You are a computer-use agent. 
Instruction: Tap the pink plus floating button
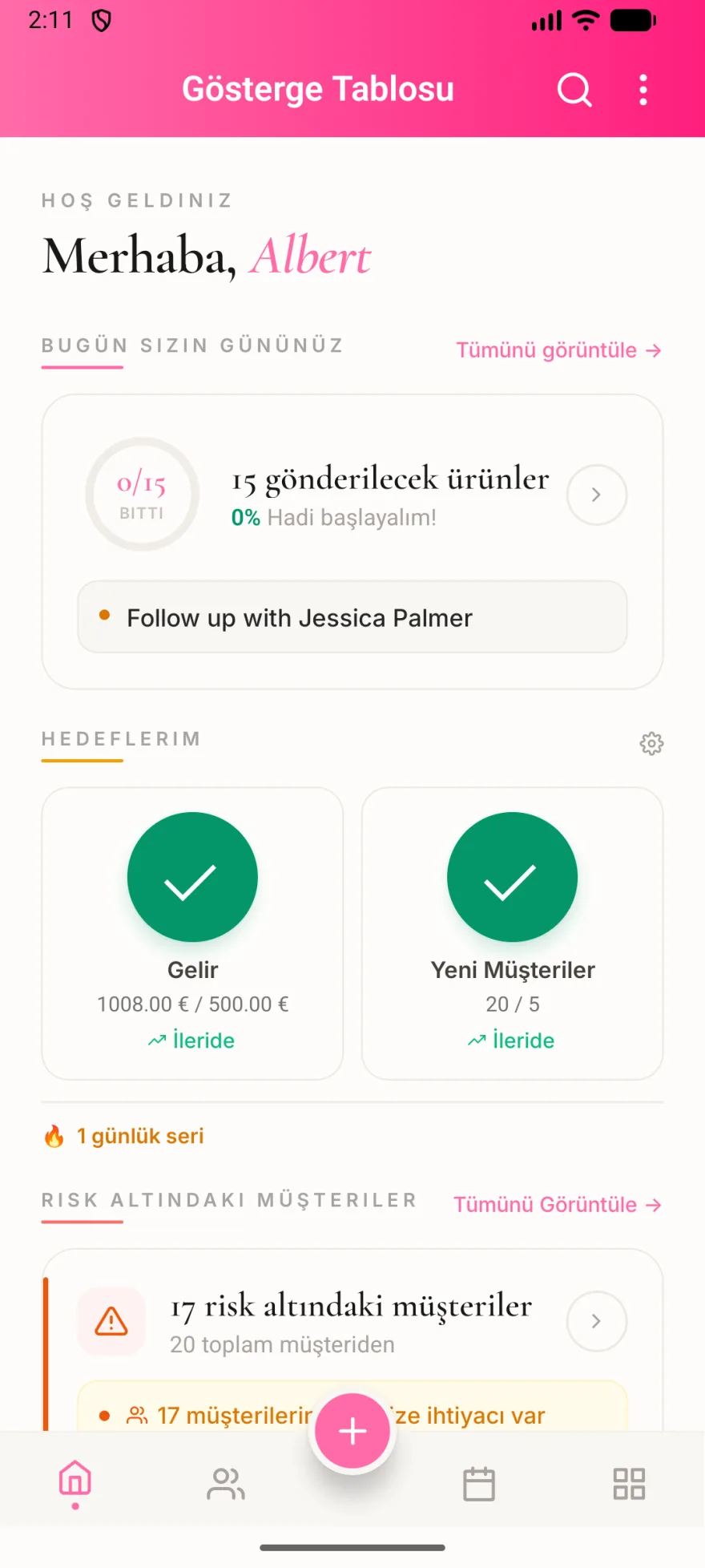pos(352,1431)
